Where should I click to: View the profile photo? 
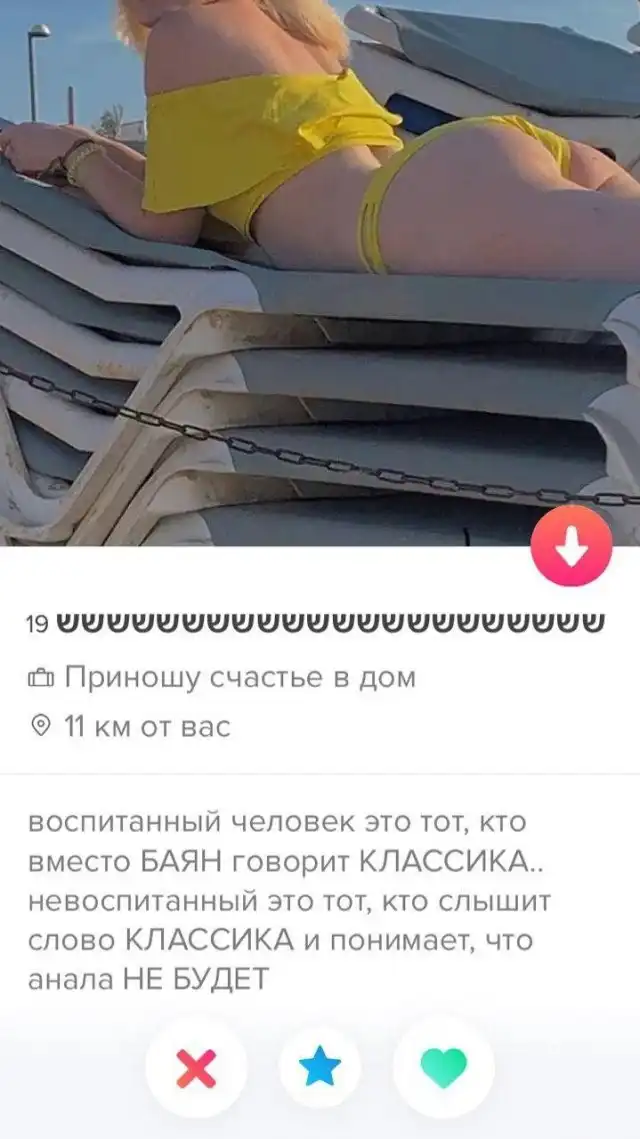point(320,270)
